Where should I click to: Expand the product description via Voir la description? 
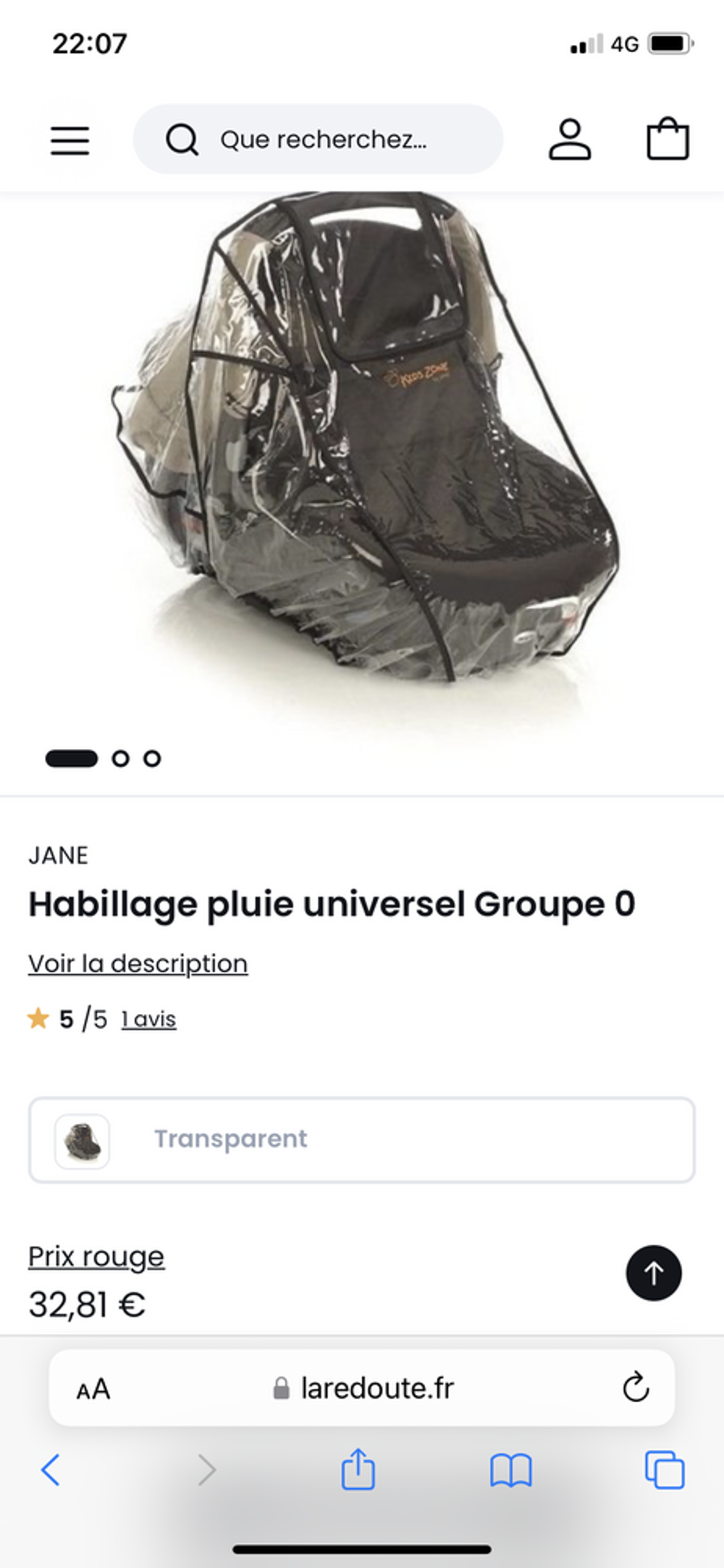(137, 963)
